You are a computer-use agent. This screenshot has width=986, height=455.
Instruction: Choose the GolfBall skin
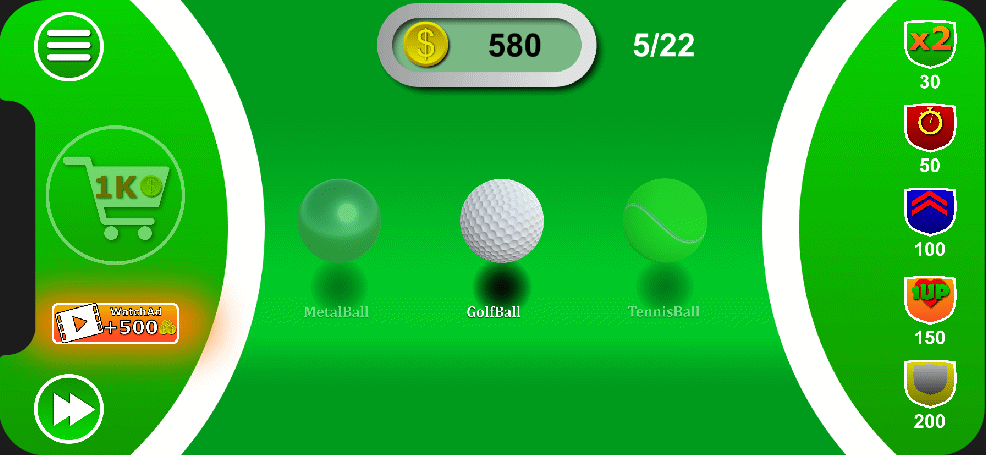tap(502, 221)
